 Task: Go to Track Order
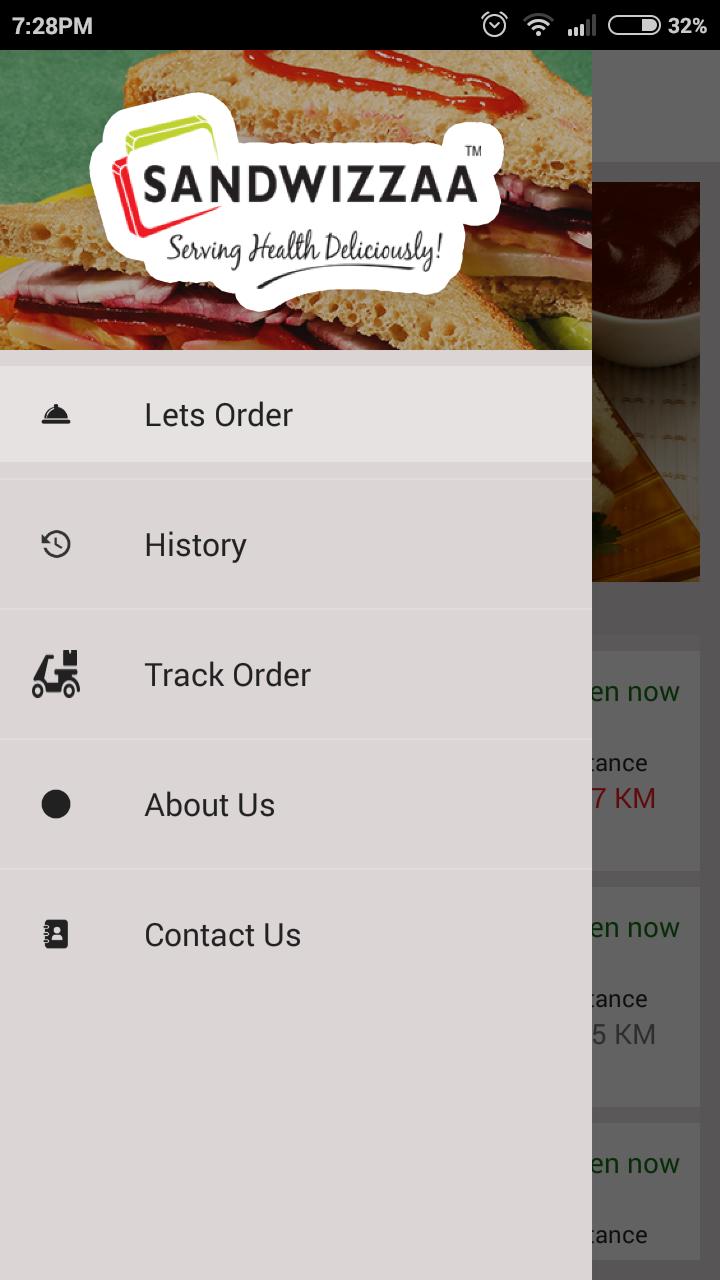coord(227,675)
